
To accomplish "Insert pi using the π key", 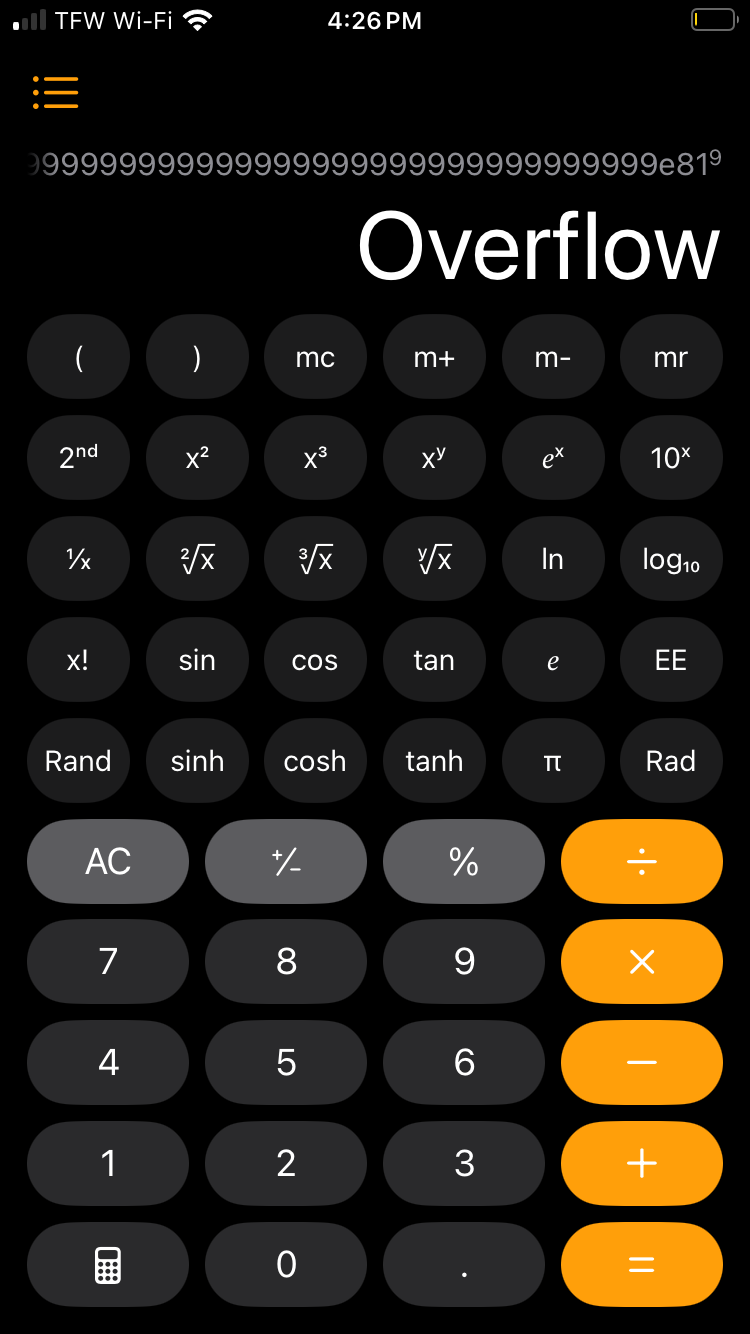I will coord(553,760).
